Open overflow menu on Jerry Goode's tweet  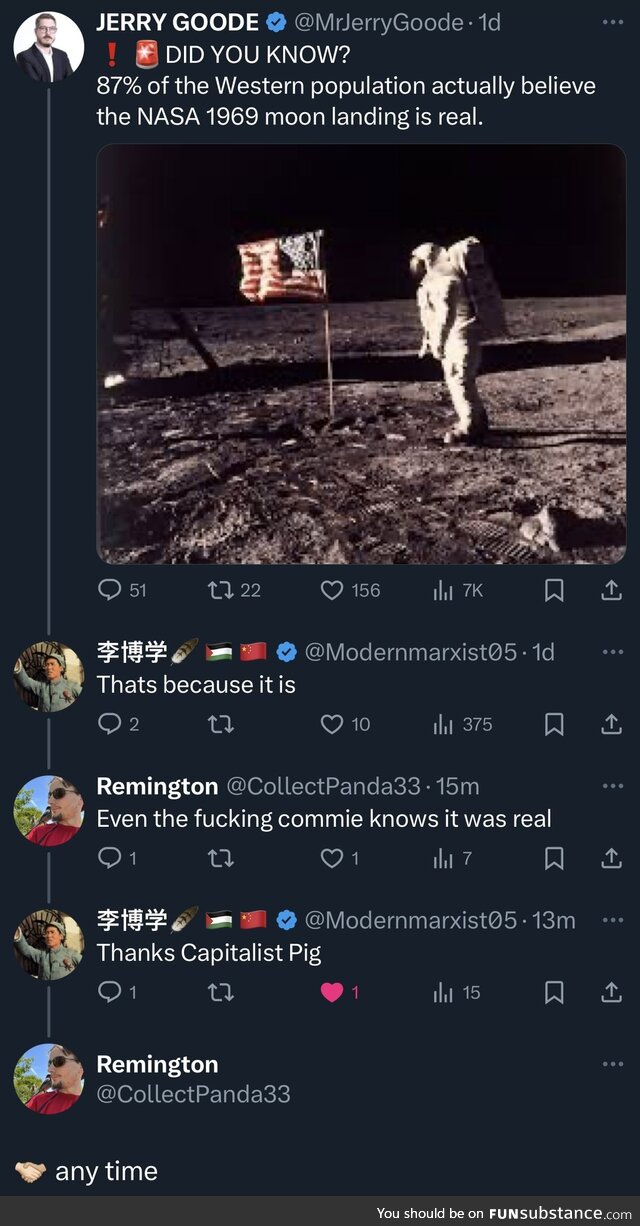(612, 22)
